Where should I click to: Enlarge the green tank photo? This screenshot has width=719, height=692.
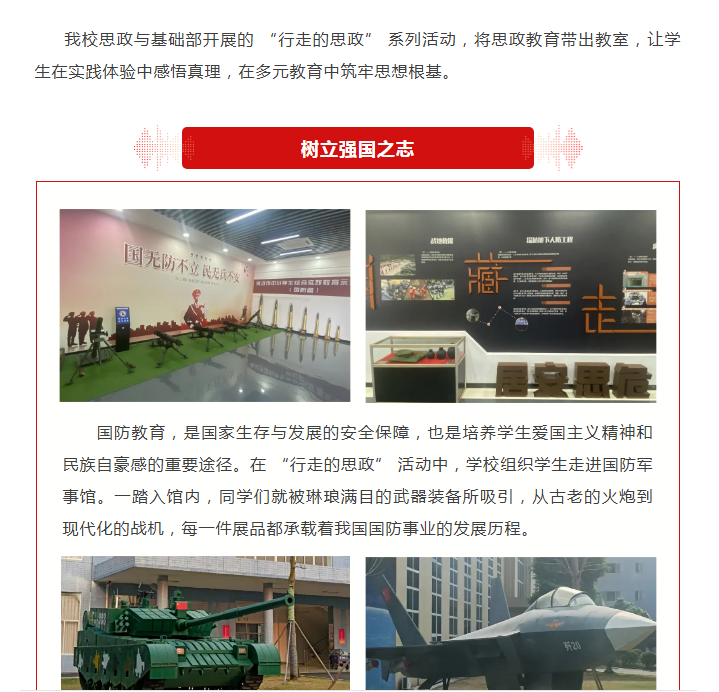pos(205,623)
